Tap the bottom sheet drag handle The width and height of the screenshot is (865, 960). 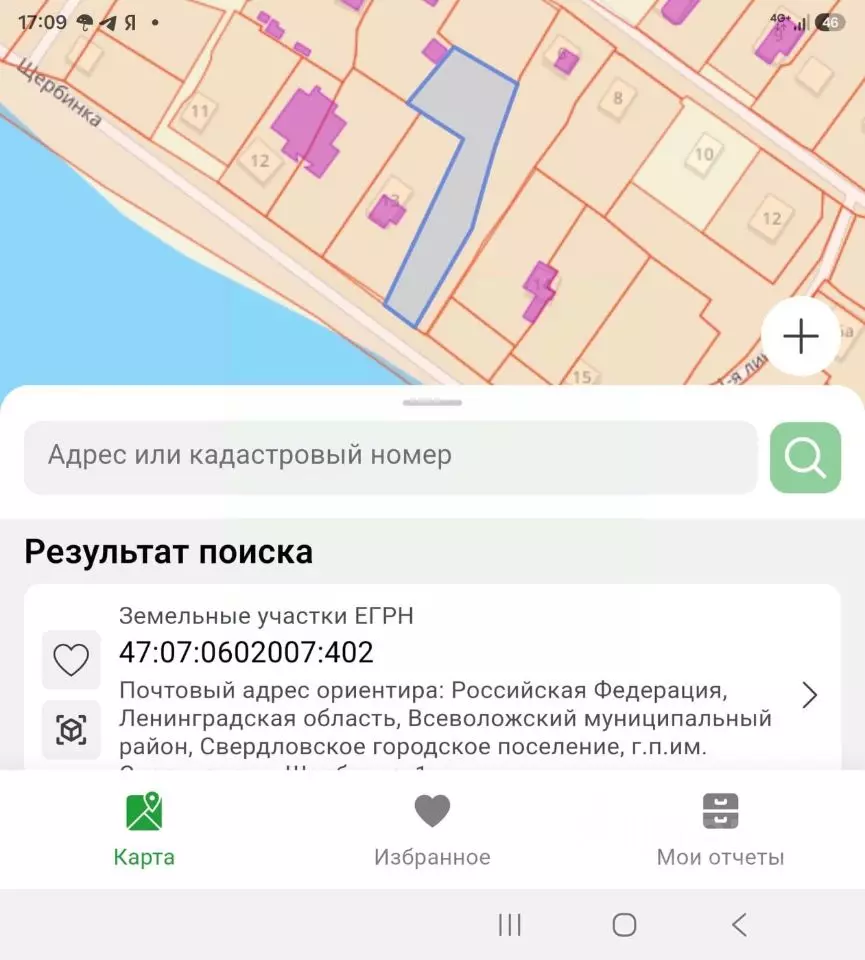tap(432, 403)
